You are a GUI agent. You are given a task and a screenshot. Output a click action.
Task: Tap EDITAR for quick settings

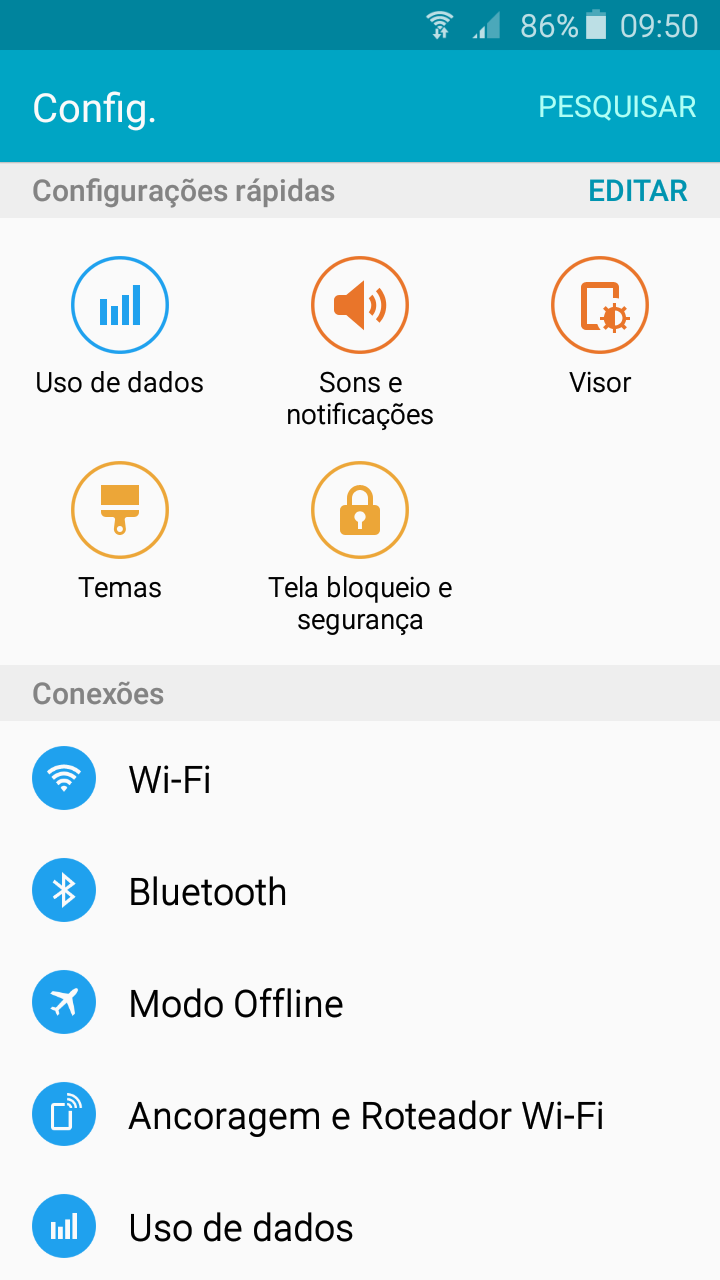pos(638,191)
